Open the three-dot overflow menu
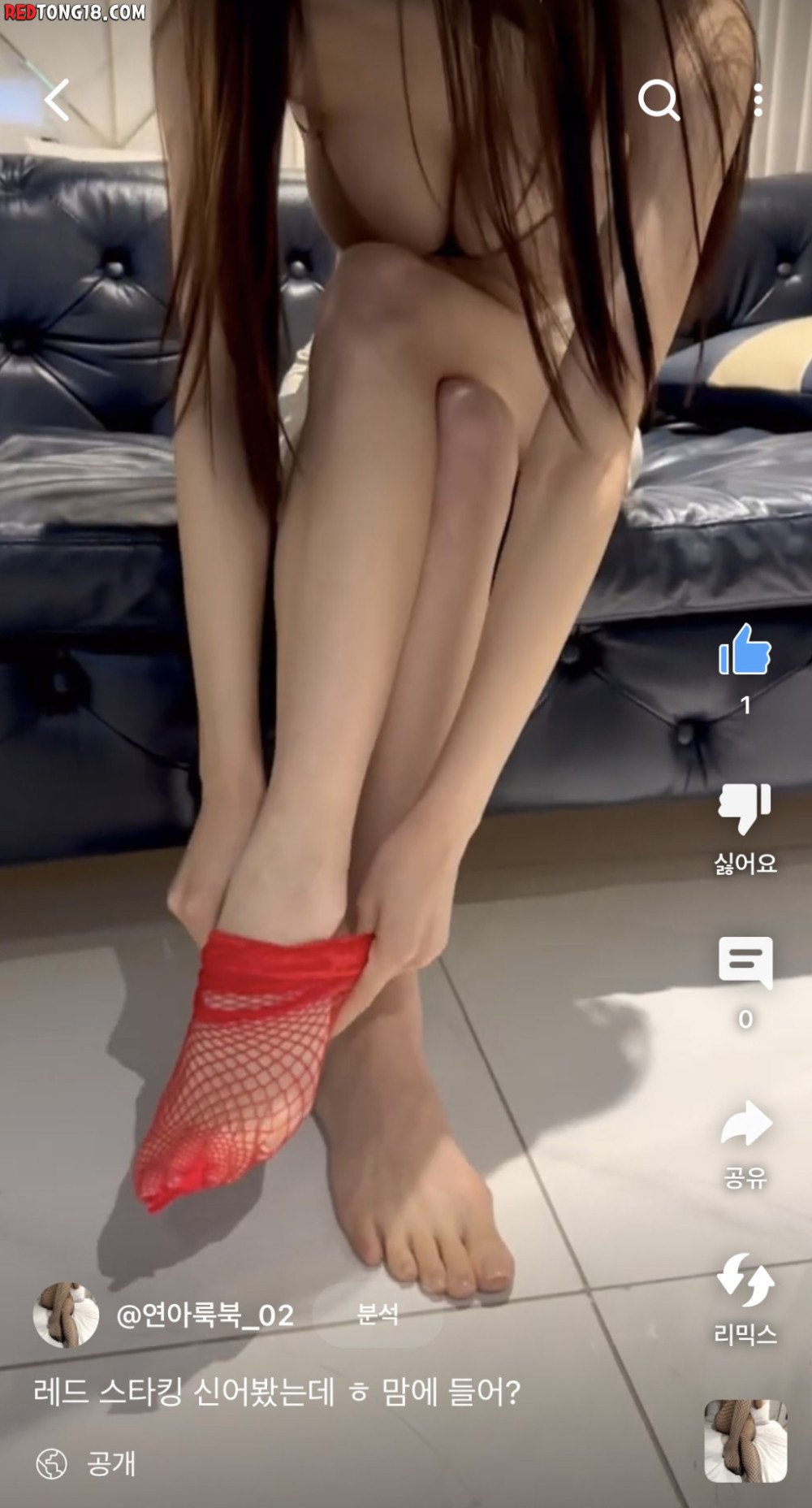Screen dimensions: 812x1508 [758, 101]
